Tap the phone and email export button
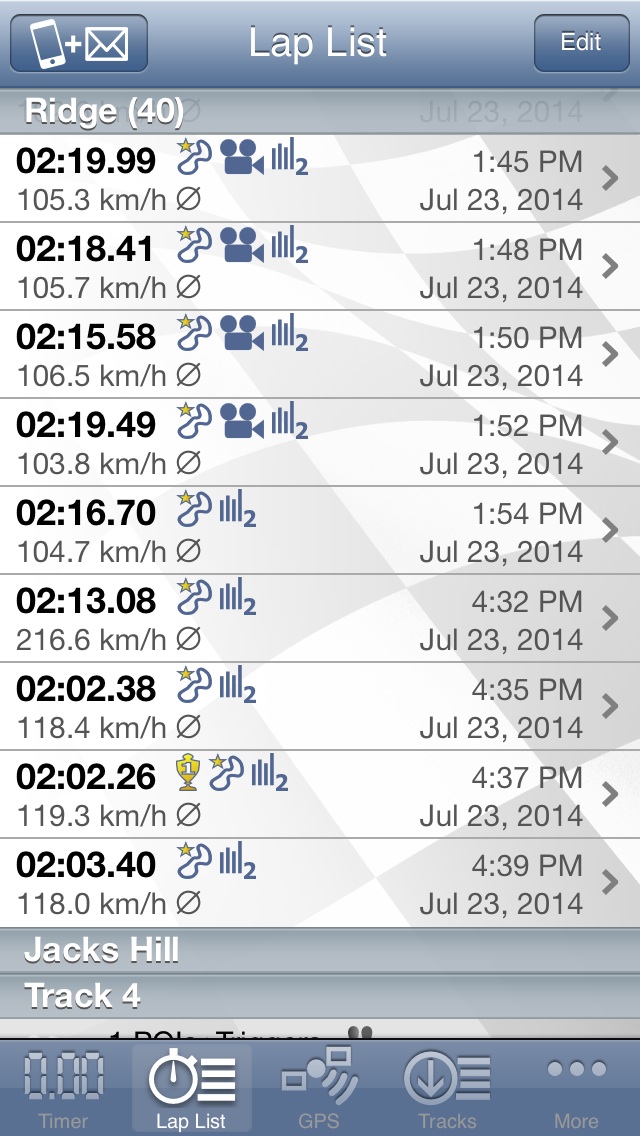This screenshot has height=1136, width=640. click(79, 43)
